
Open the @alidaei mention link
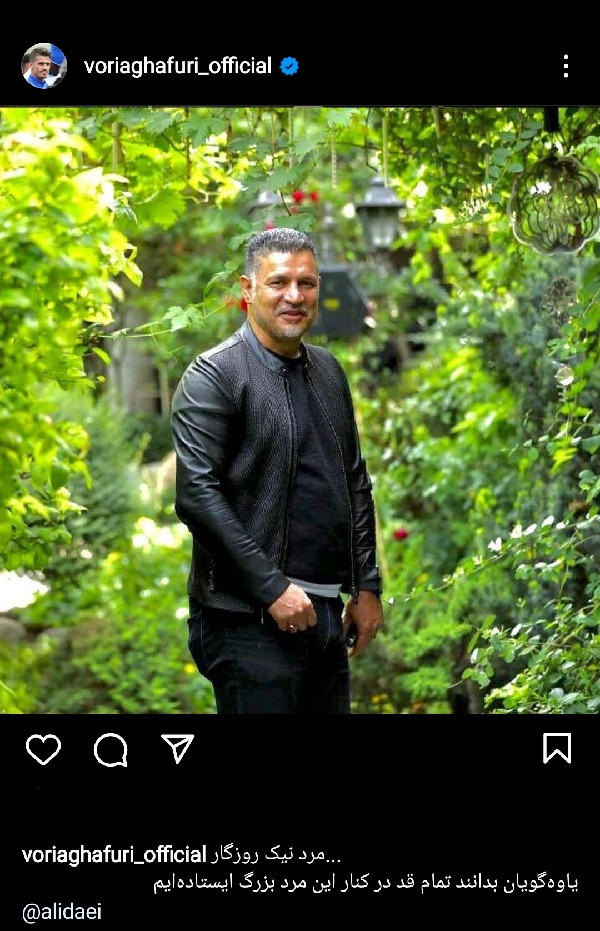[x=62, y=912]
